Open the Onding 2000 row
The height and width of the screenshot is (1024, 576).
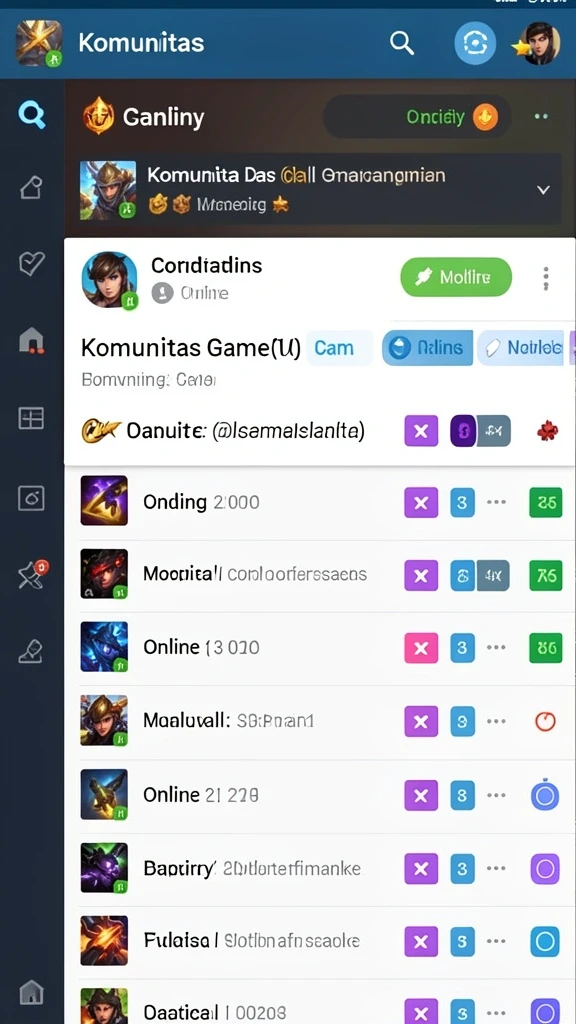(320, 502)
